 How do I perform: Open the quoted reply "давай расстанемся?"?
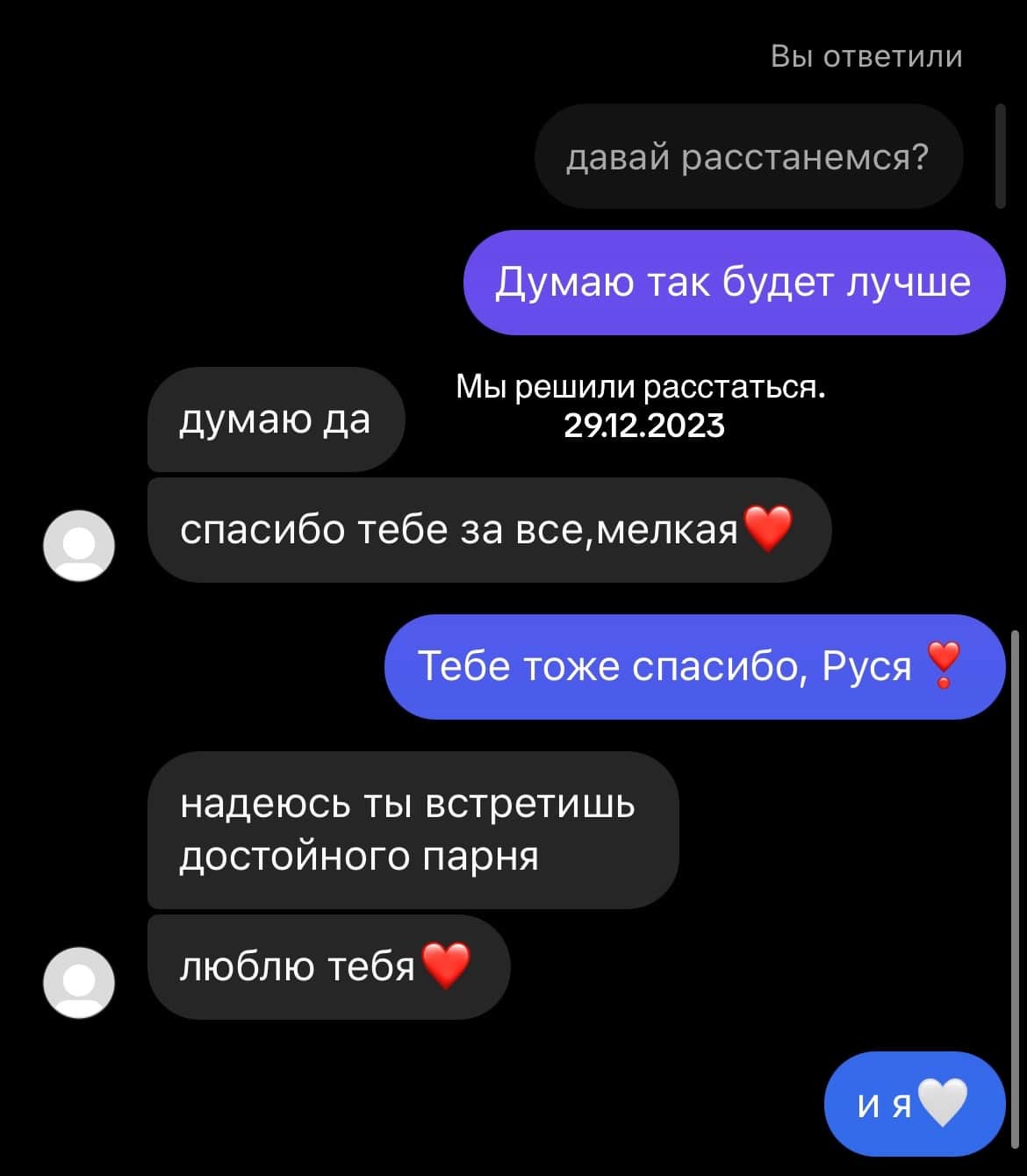pos(748,157)
